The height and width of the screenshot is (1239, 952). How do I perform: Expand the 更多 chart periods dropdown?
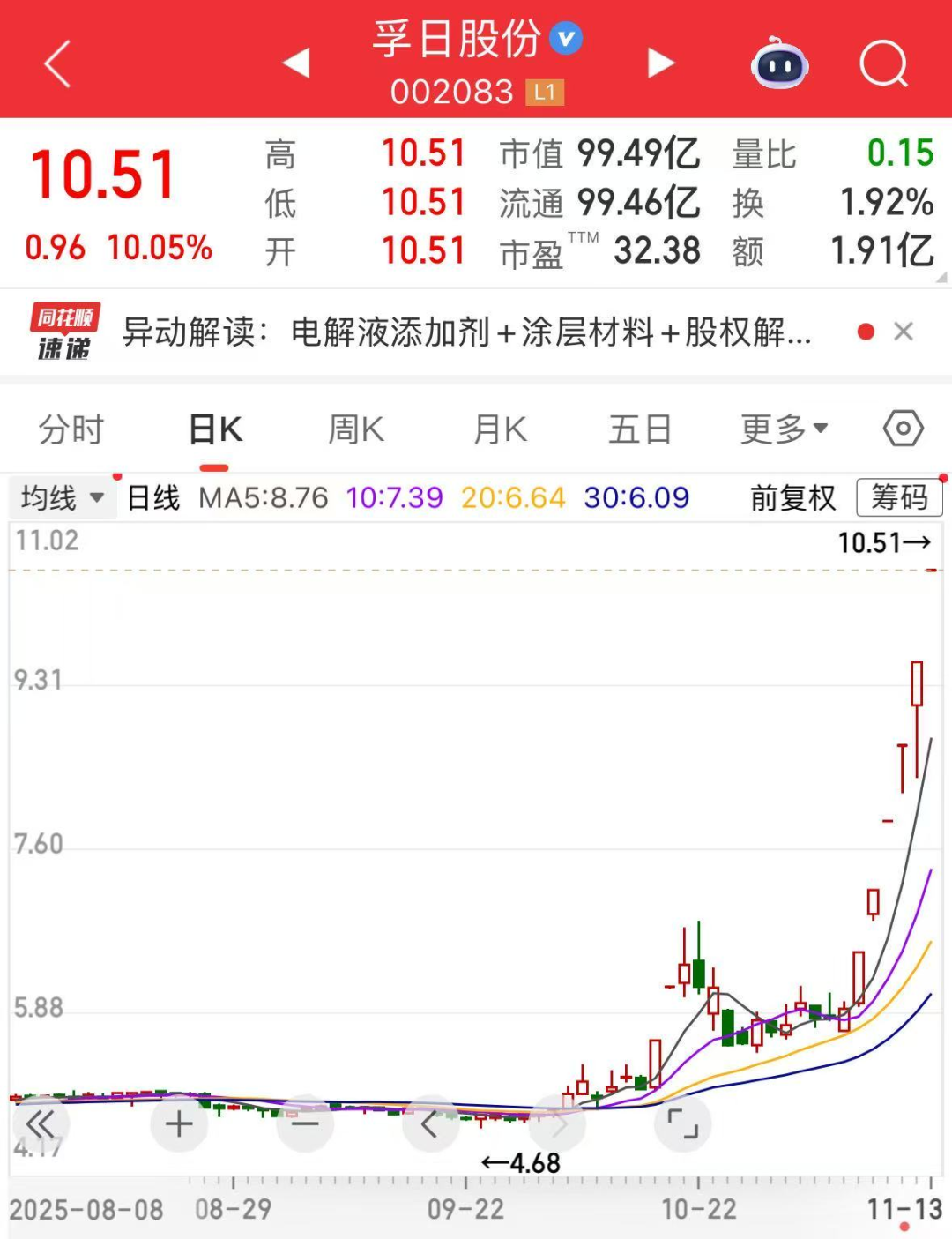click(784, 430)
